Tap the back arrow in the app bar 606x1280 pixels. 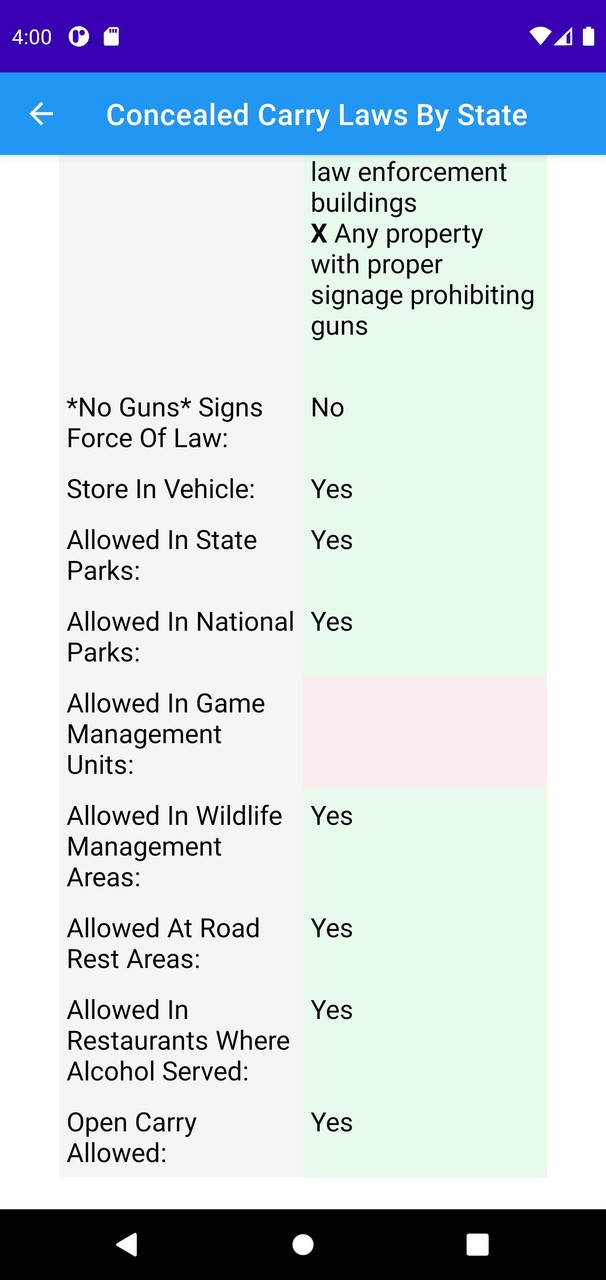pos(41,114)
